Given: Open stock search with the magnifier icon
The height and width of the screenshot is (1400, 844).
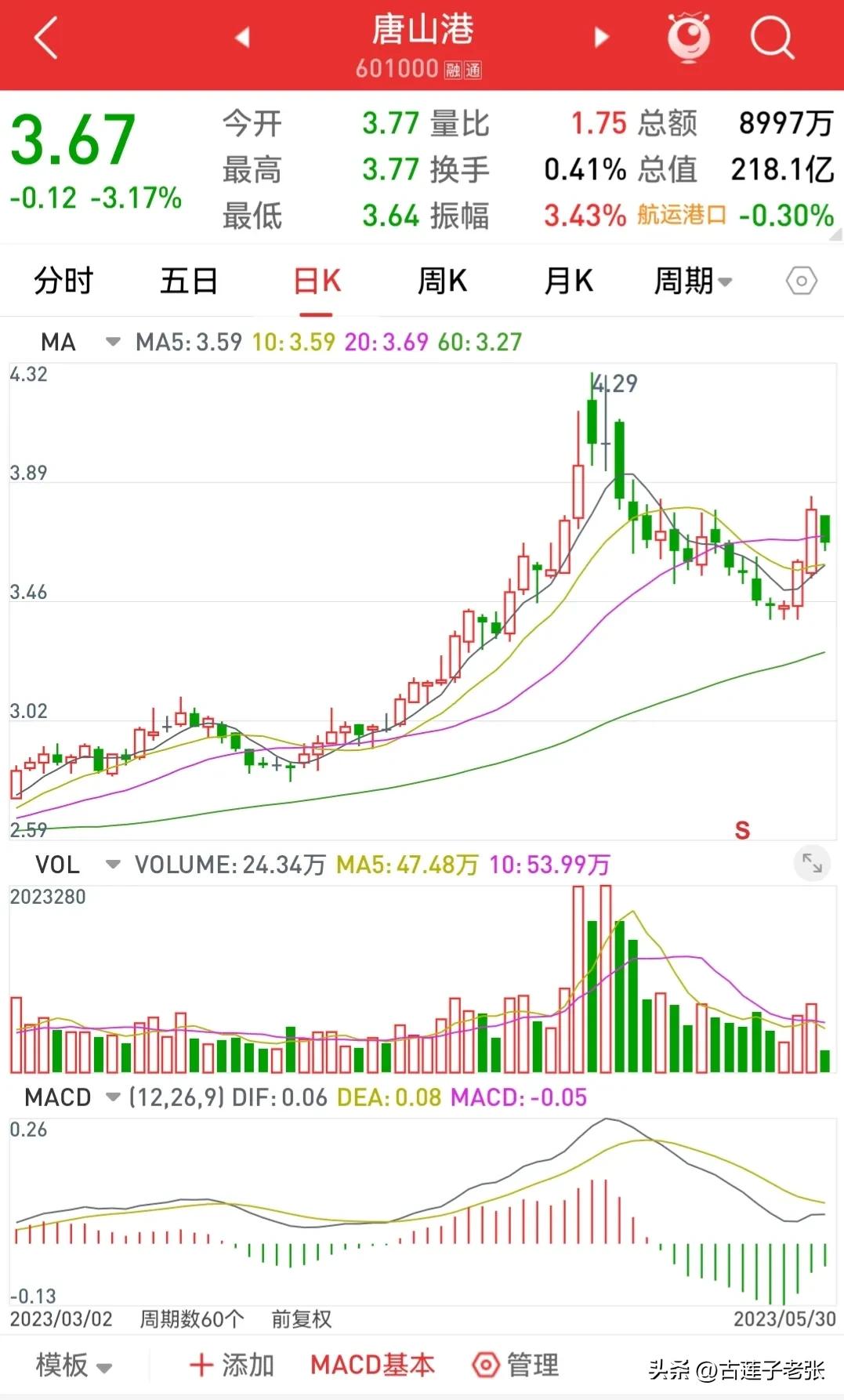Looking at the screenshot, I should coord(771,37).
